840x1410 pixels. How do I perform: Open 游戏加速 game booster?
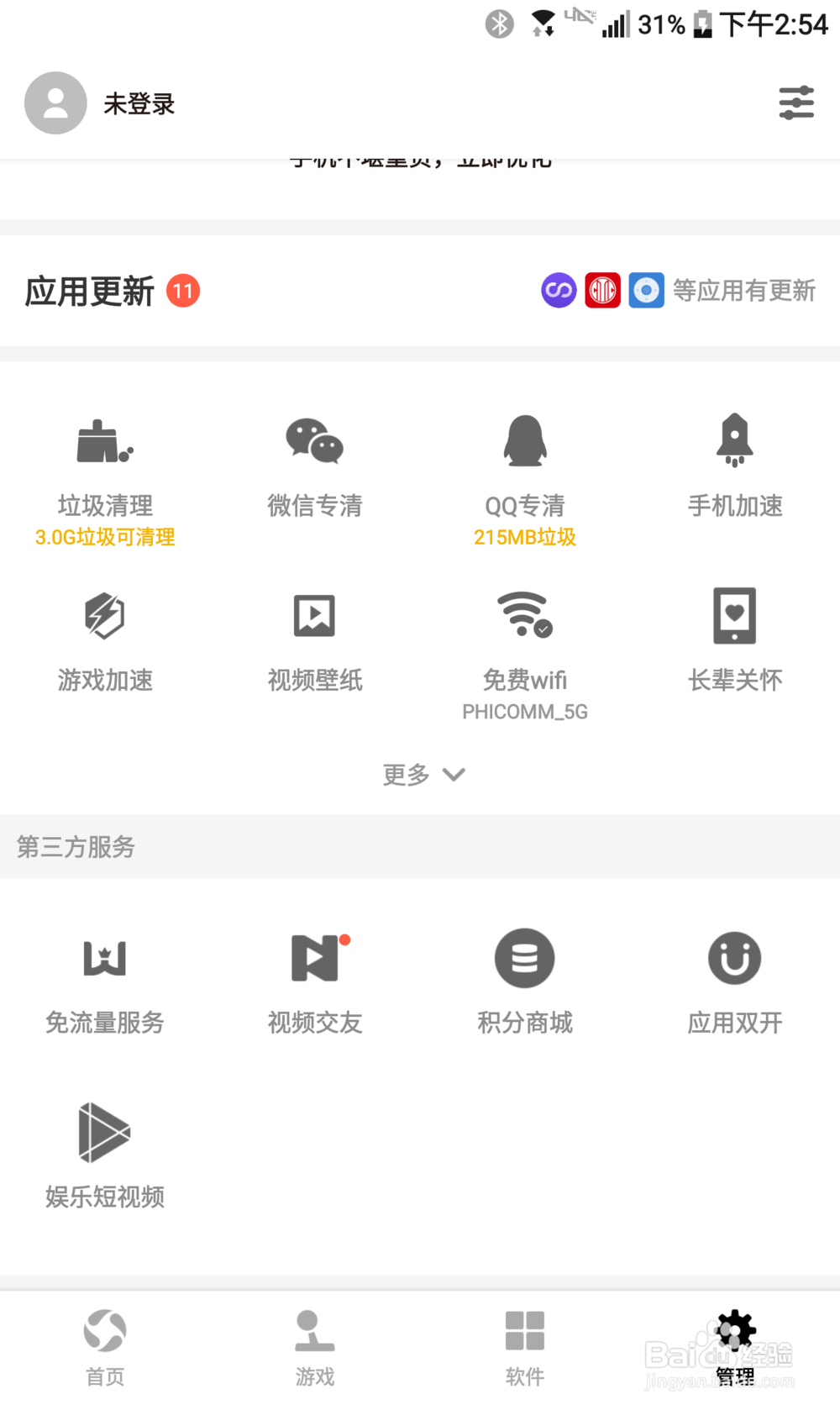click(x=105, y=637)
